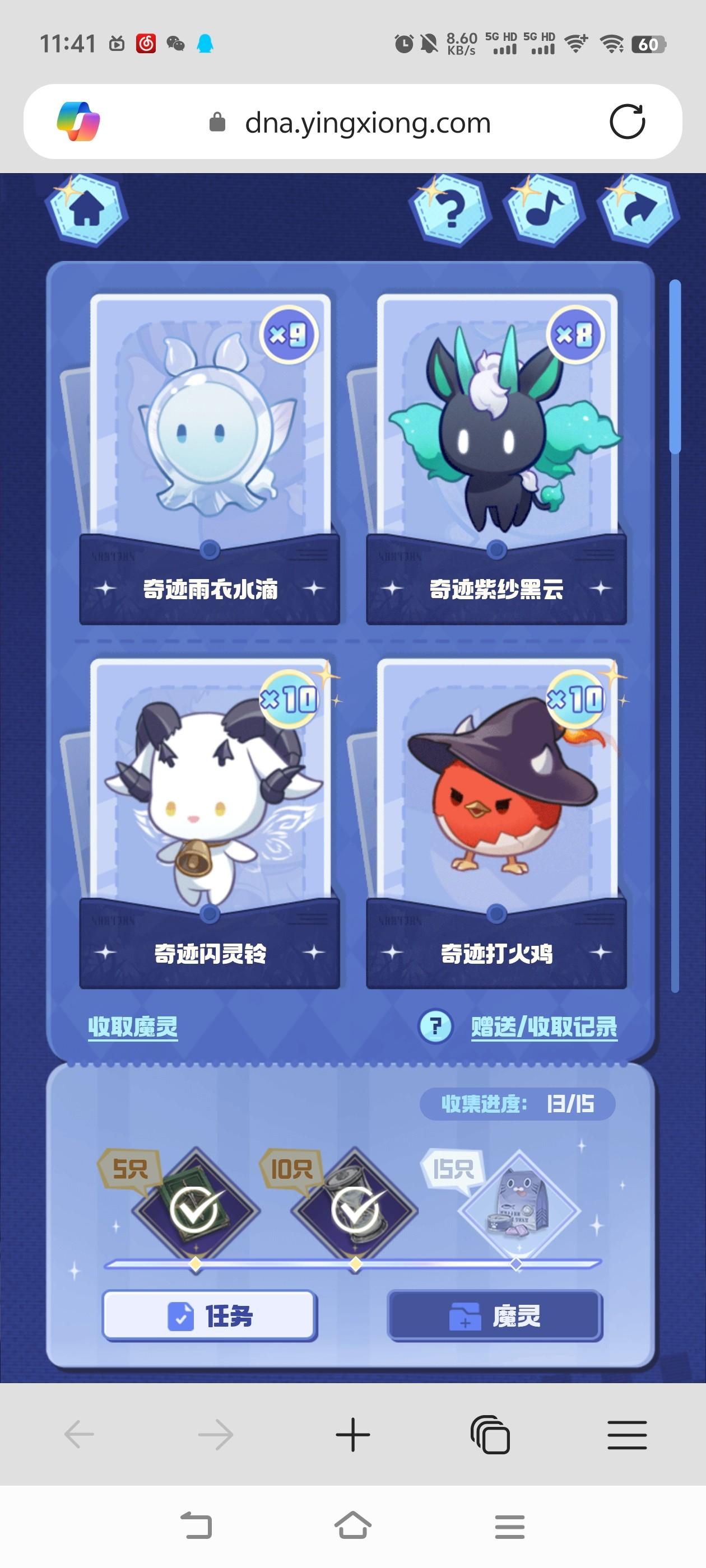Open a new browser tab
The image size is (706, 1568).
click(352, 1435)
